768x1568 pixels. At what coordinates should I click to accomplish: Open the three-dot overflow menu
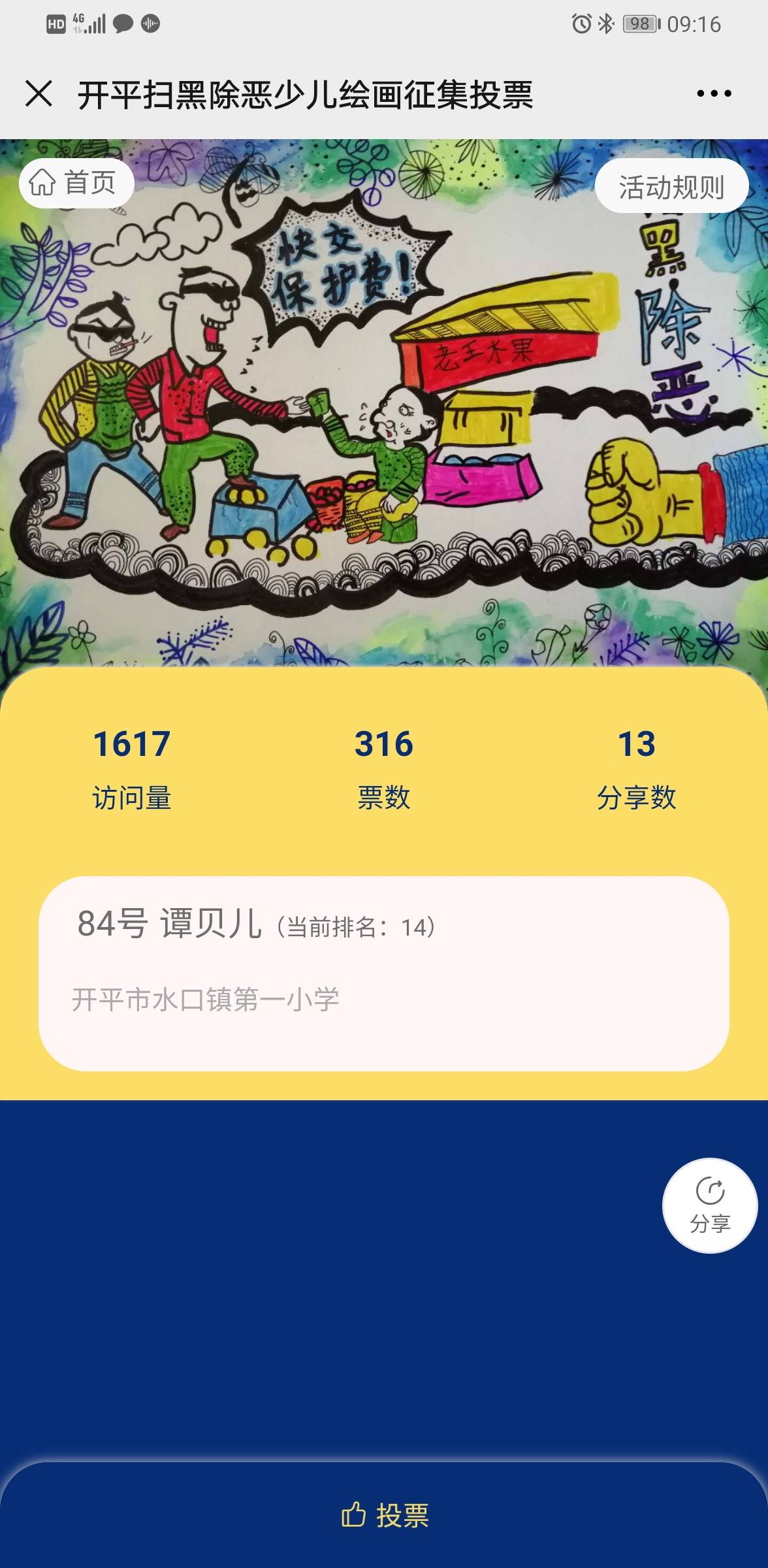click(714, 93)
